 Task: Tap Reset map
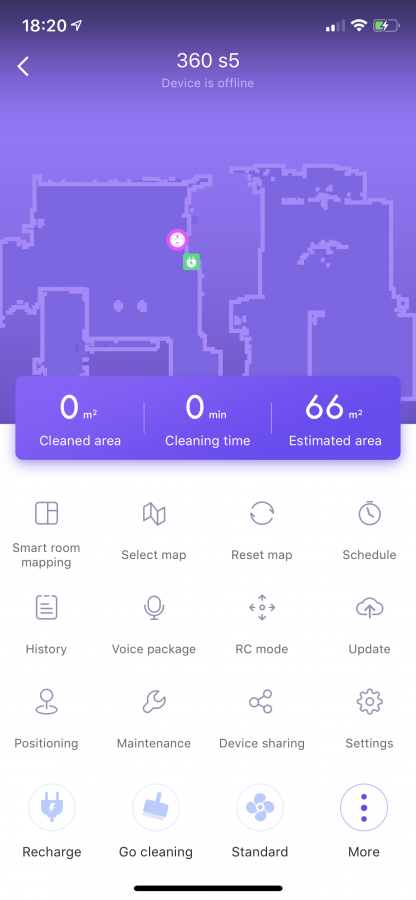[262, 530]
